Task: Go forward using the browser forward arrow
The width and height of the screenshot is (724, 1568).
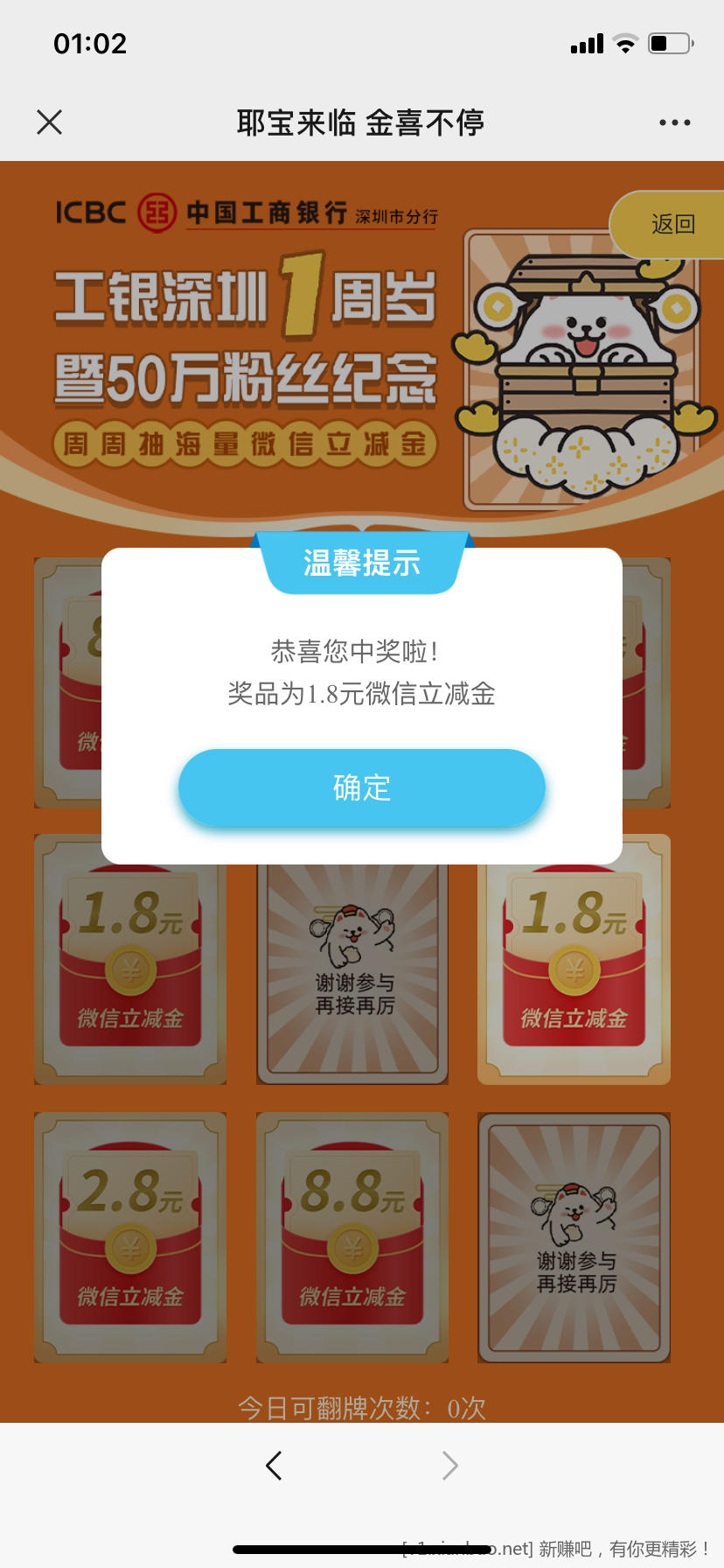Action: (x=449, y=1465)
